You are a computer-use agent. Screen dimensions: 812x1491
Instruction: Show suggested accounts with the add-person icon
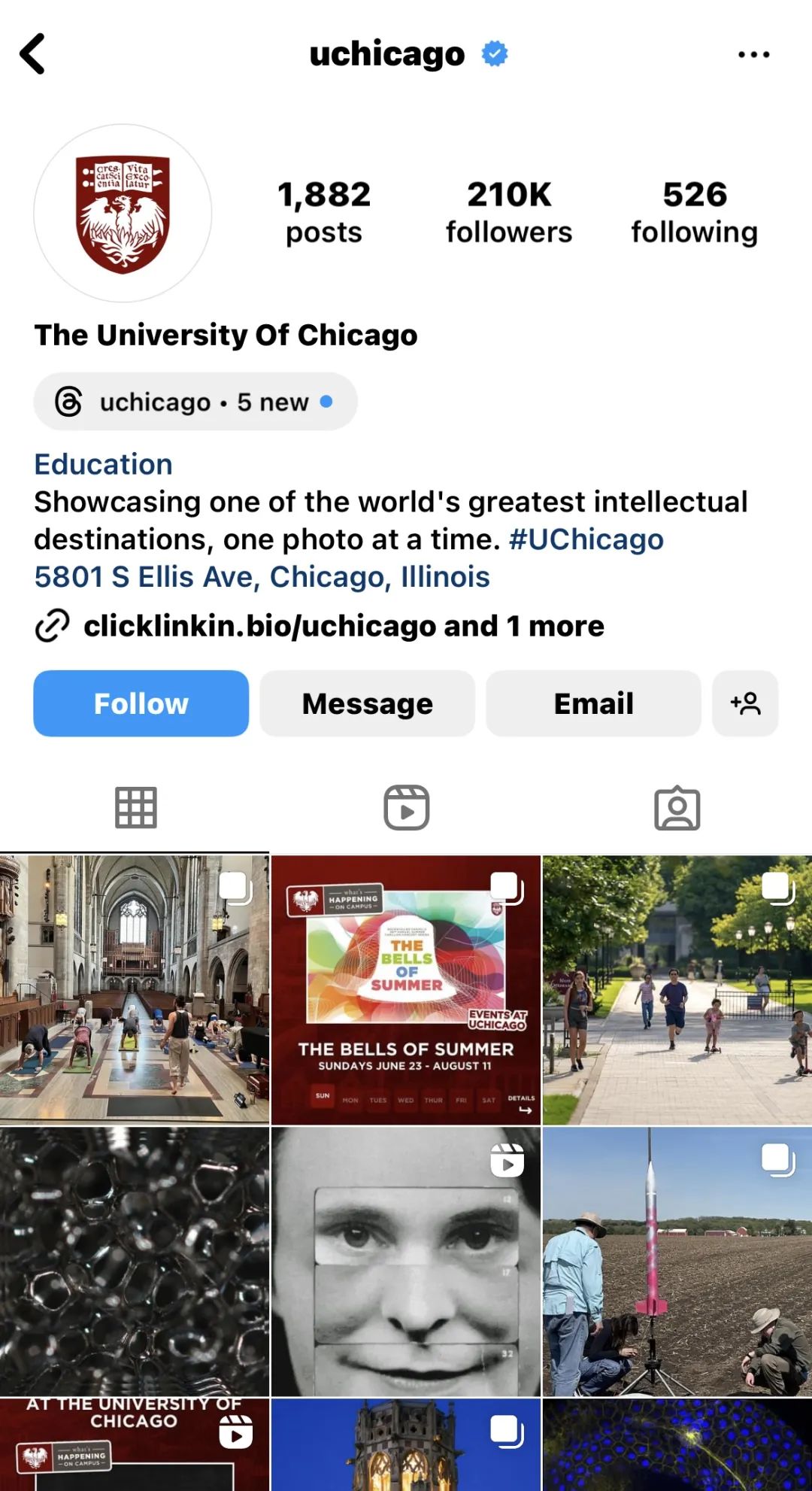[x=745, y=703]
